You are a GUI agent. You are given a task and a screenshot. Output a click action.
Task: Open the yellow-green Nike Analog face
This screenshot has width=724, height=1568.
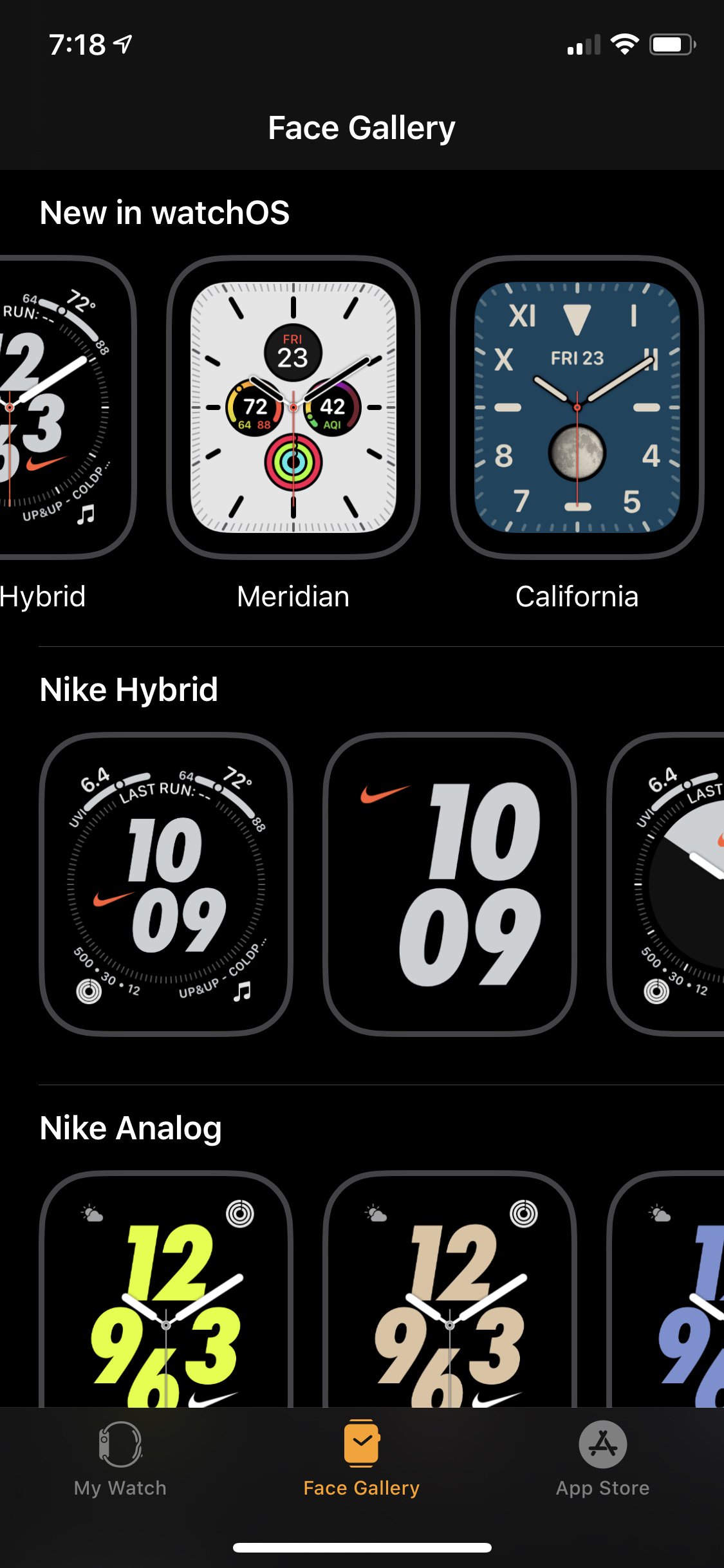point(166,1294)
